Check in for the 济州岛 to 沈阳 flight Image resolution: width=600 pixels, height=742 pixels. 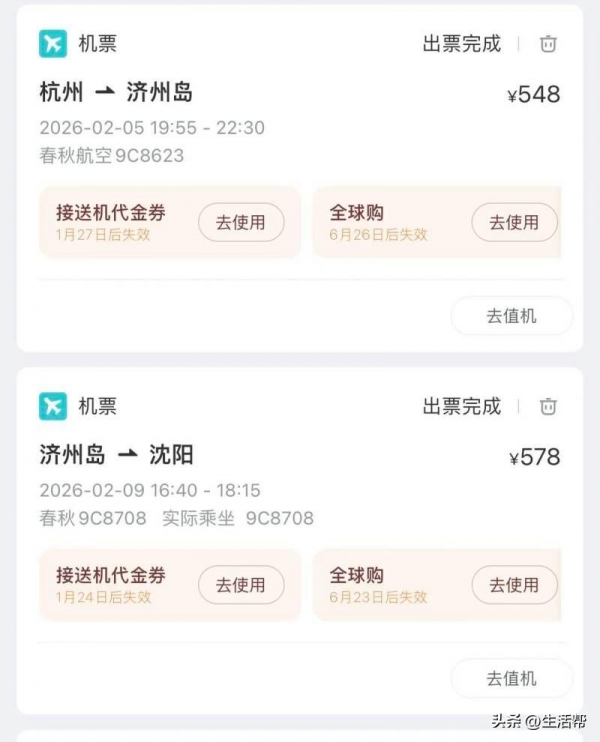point(511,679)
